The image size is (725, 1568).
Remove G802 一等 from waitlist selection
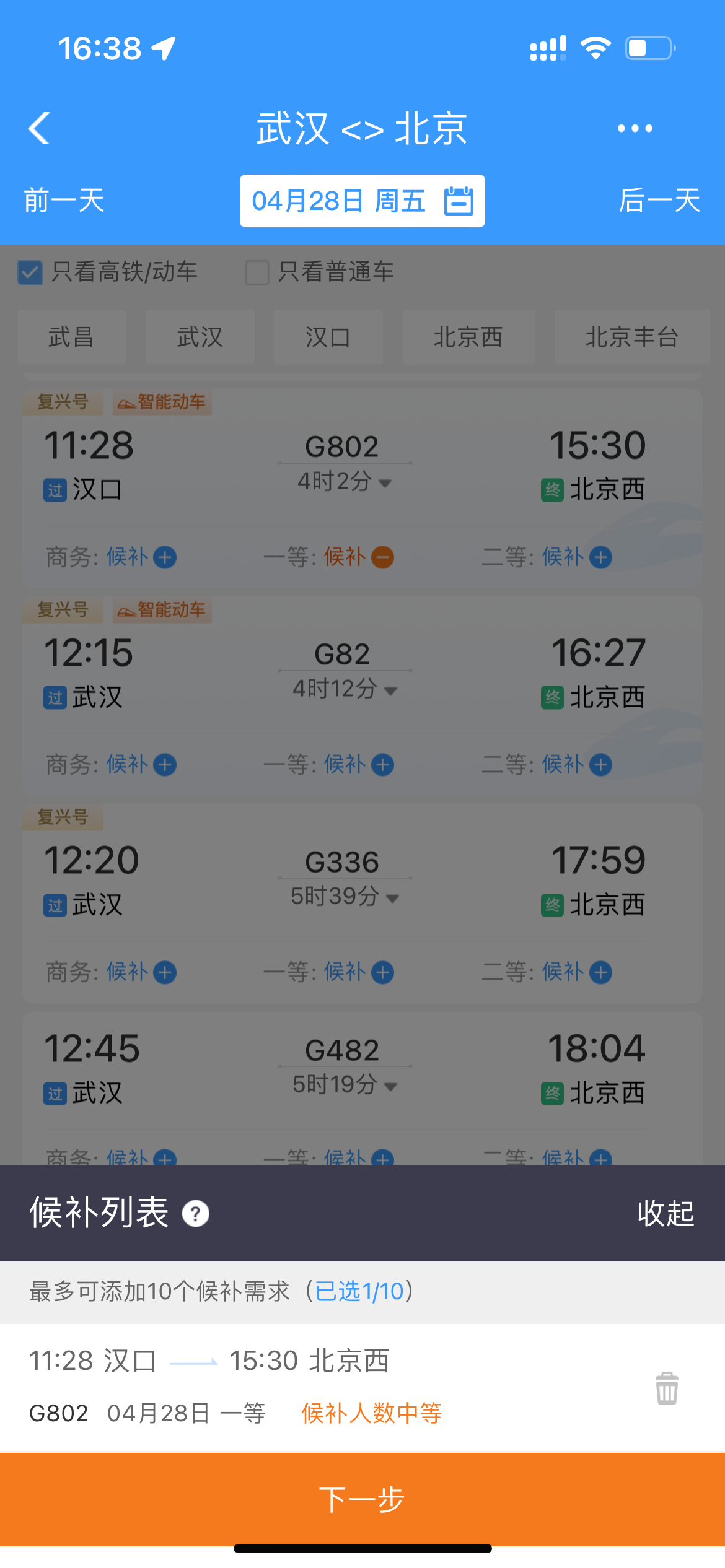click(x=382, y=557)
